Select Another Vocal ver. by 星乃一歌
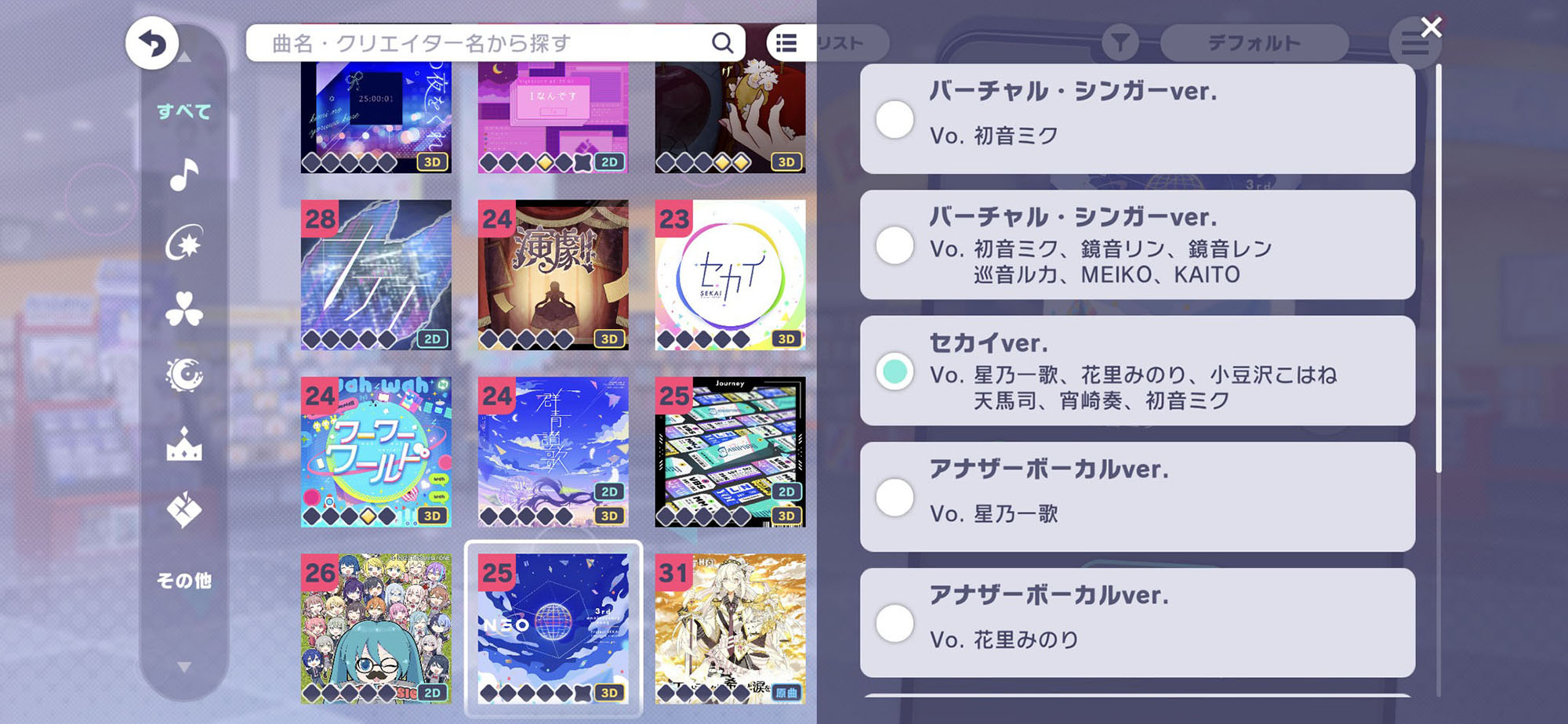 pos(895,498)
